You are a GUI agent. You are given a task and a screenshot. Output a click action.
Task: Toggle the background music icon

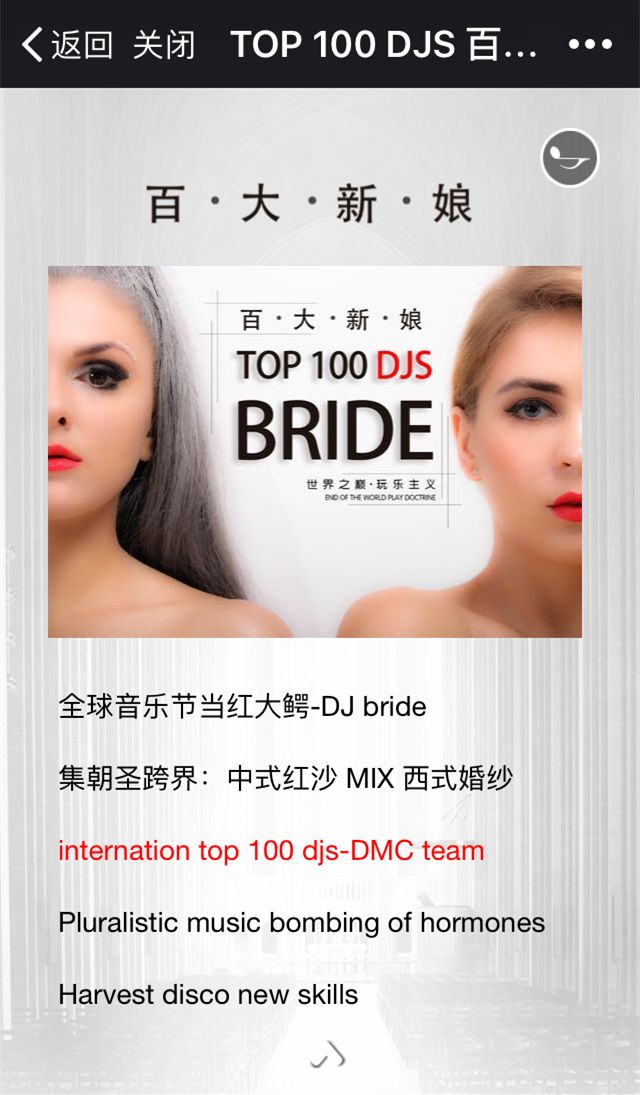click(570, 158)
